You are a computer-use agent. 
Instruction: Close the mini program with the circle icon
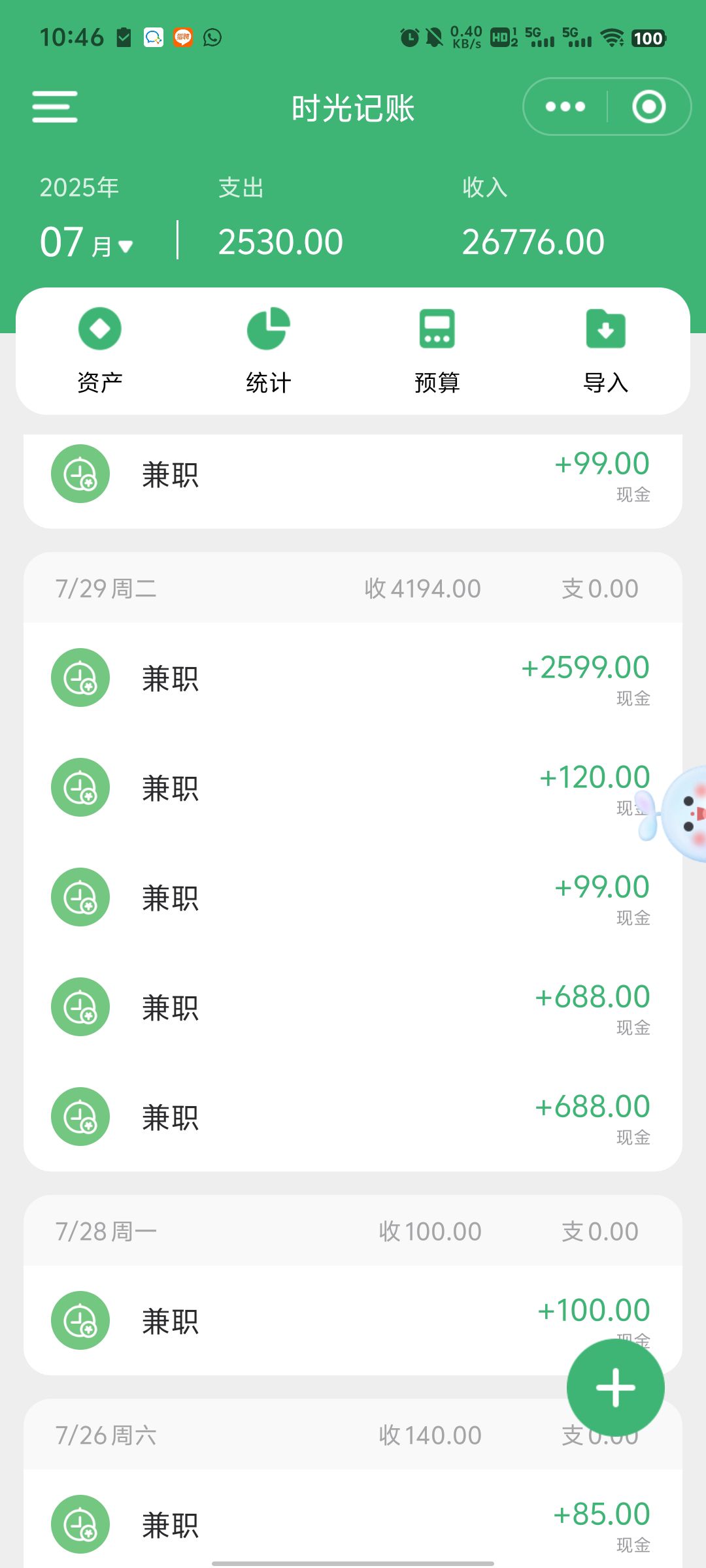(648, 106)
